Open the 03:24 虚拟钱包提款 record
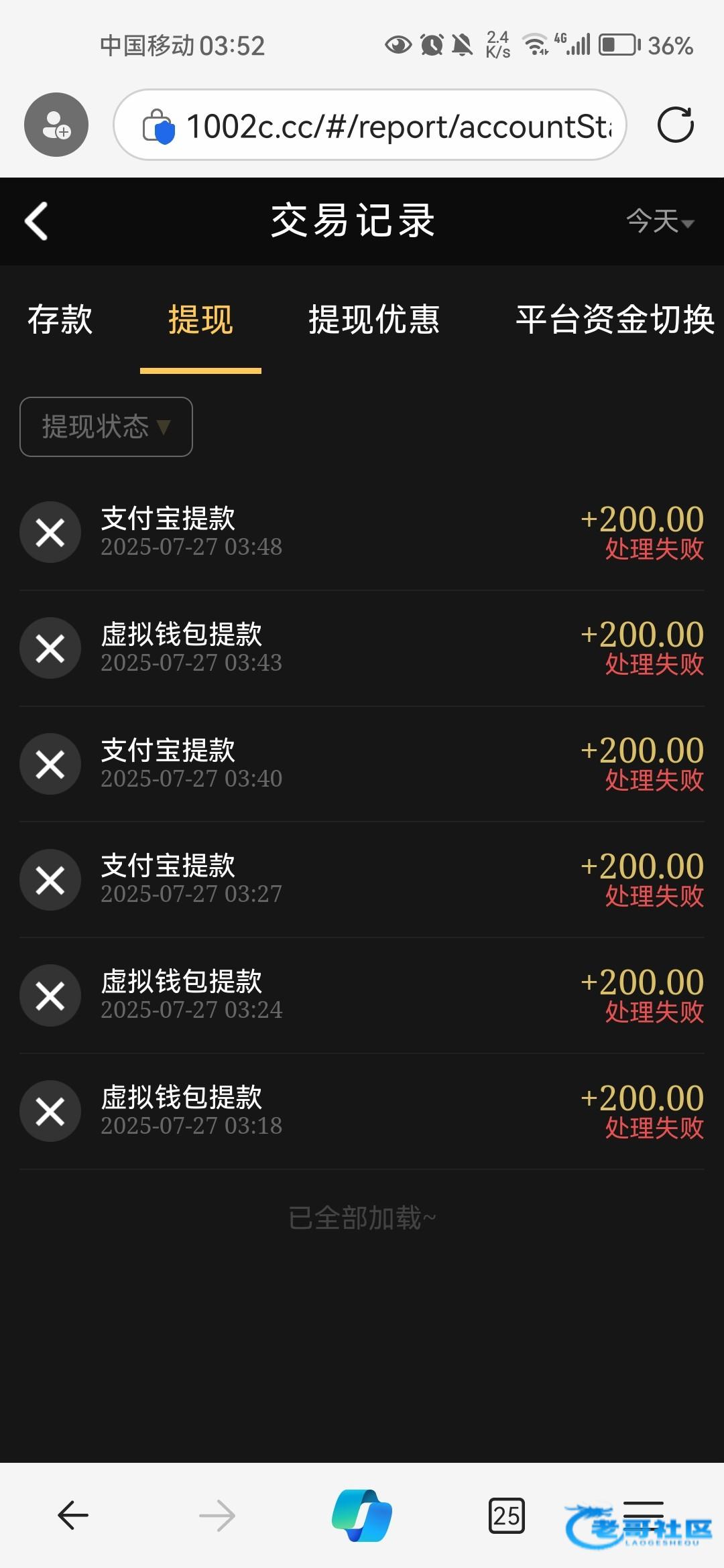Screen dimensions: 724x1568 coord(362,996)
